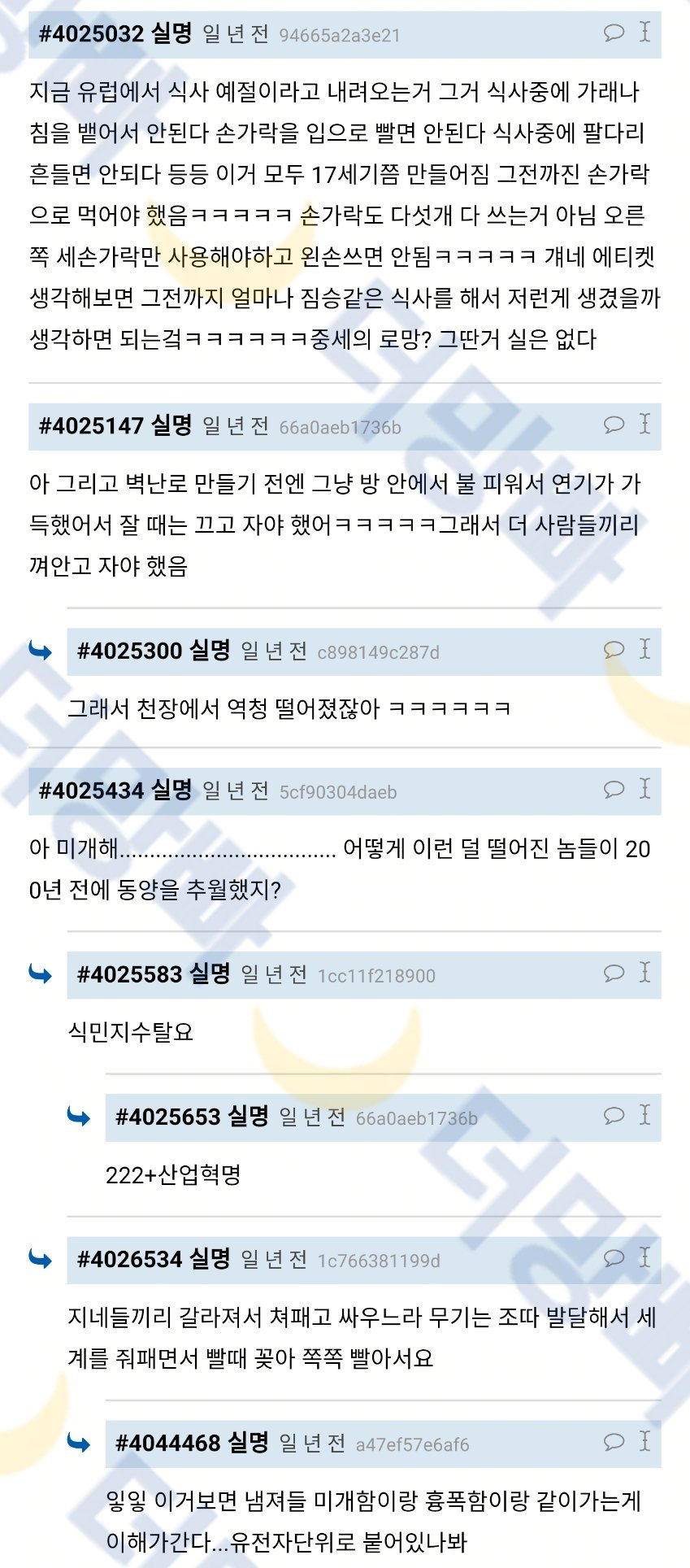This screenshot has width=690, height=1568.
Task: Tap the text-cursor icon on comment #4025300
Action: point(644,648)
